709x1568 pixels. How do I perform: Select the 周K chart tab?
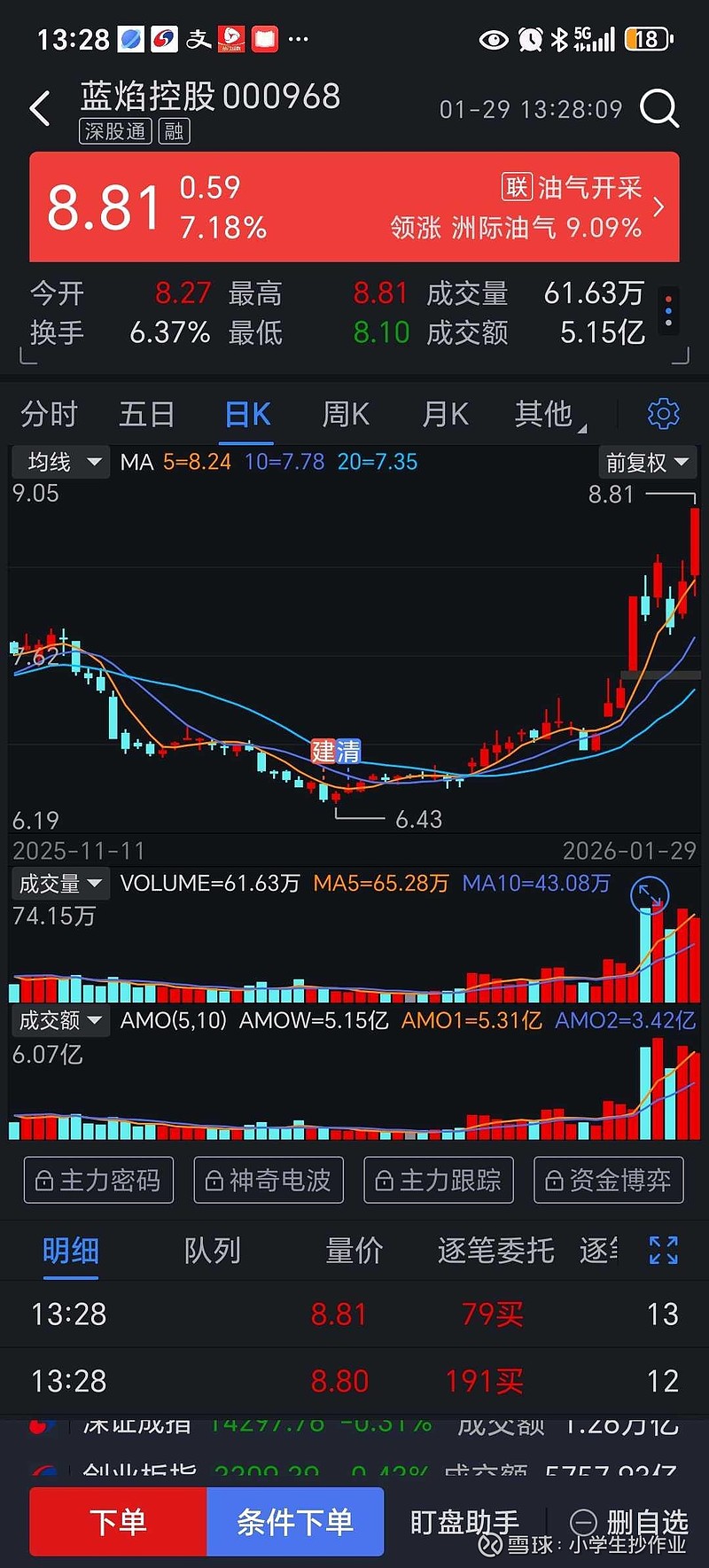click(x=346, y=414)
